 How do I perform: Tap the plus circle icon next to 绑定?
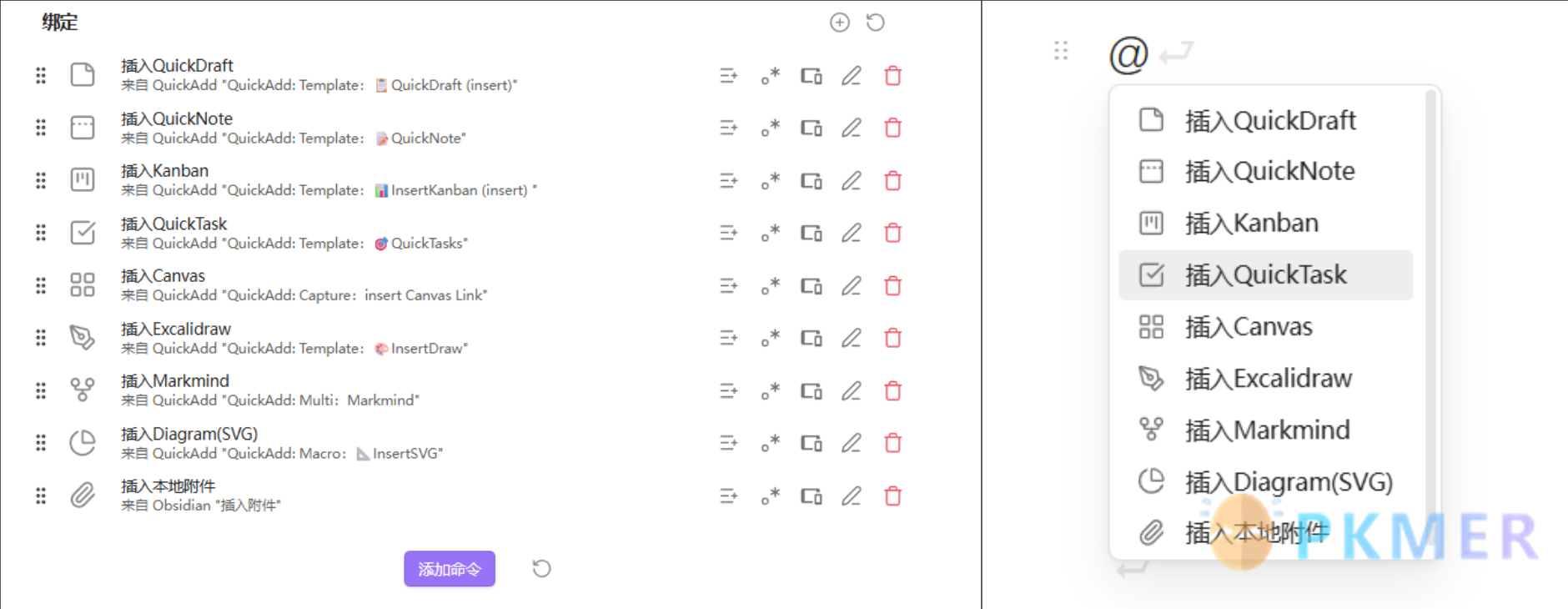839,23
